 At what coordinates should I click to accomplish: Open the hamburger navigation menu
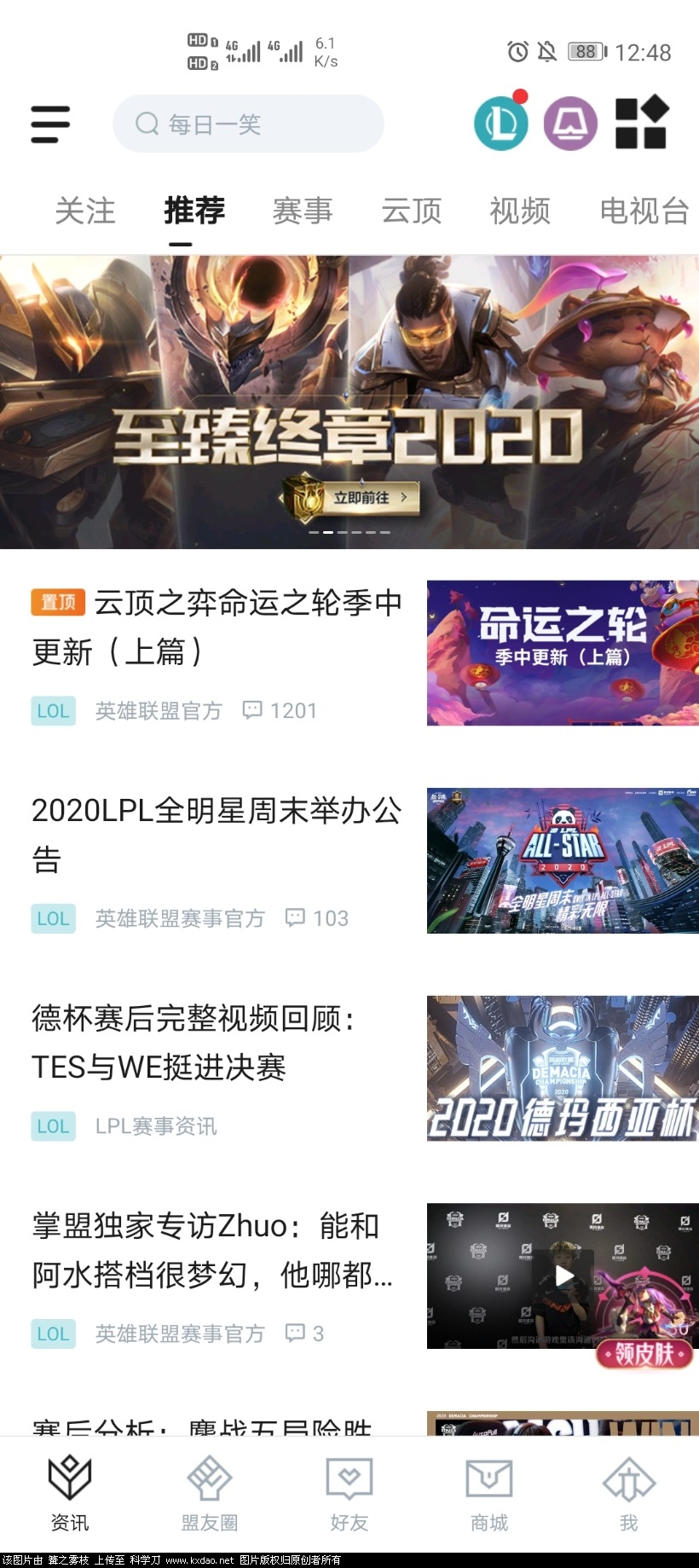point(49,124)
